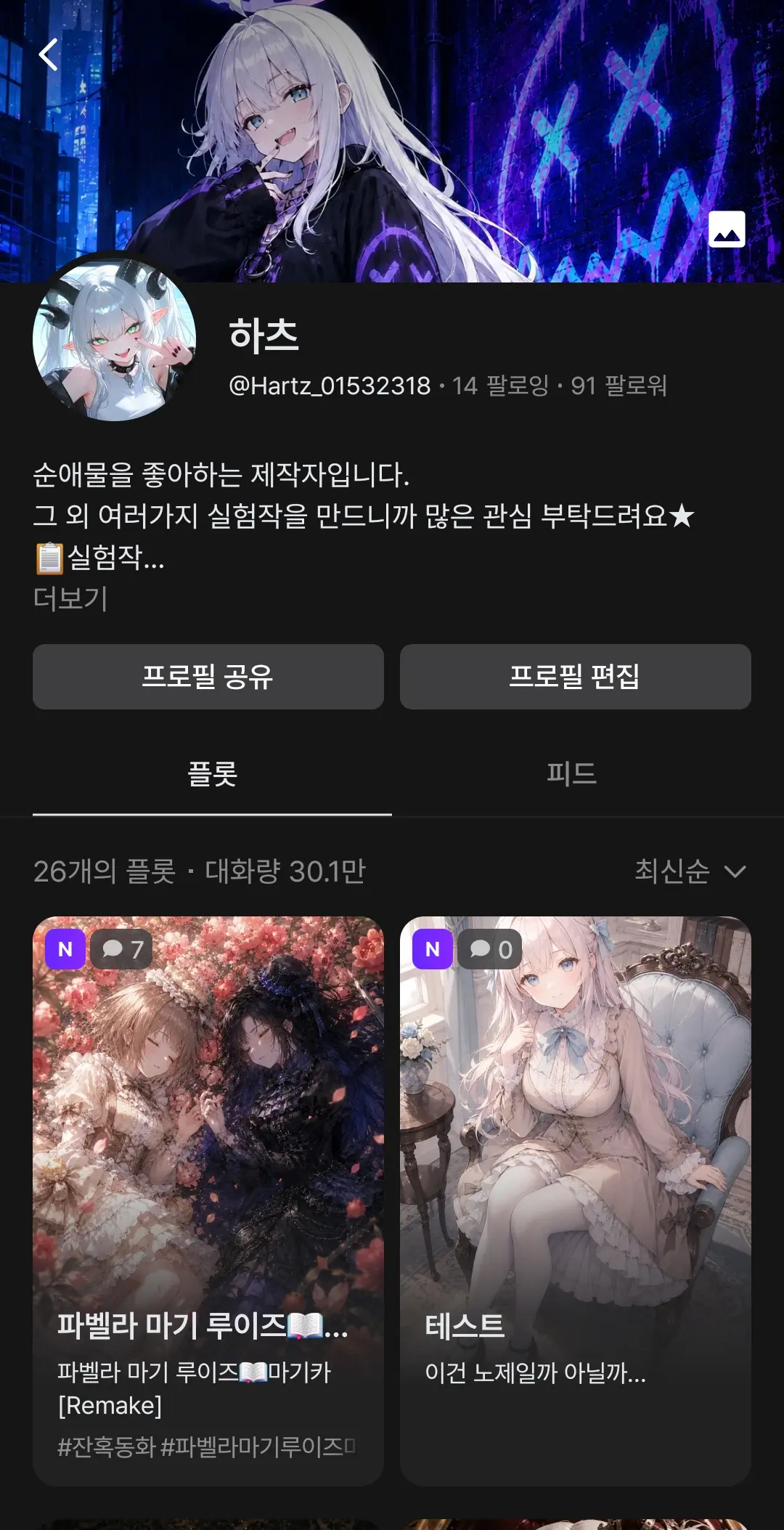This screenshot has width=784, height=1530.
Task: Switch to the 피드 tab
Action: tap(571, 774)
